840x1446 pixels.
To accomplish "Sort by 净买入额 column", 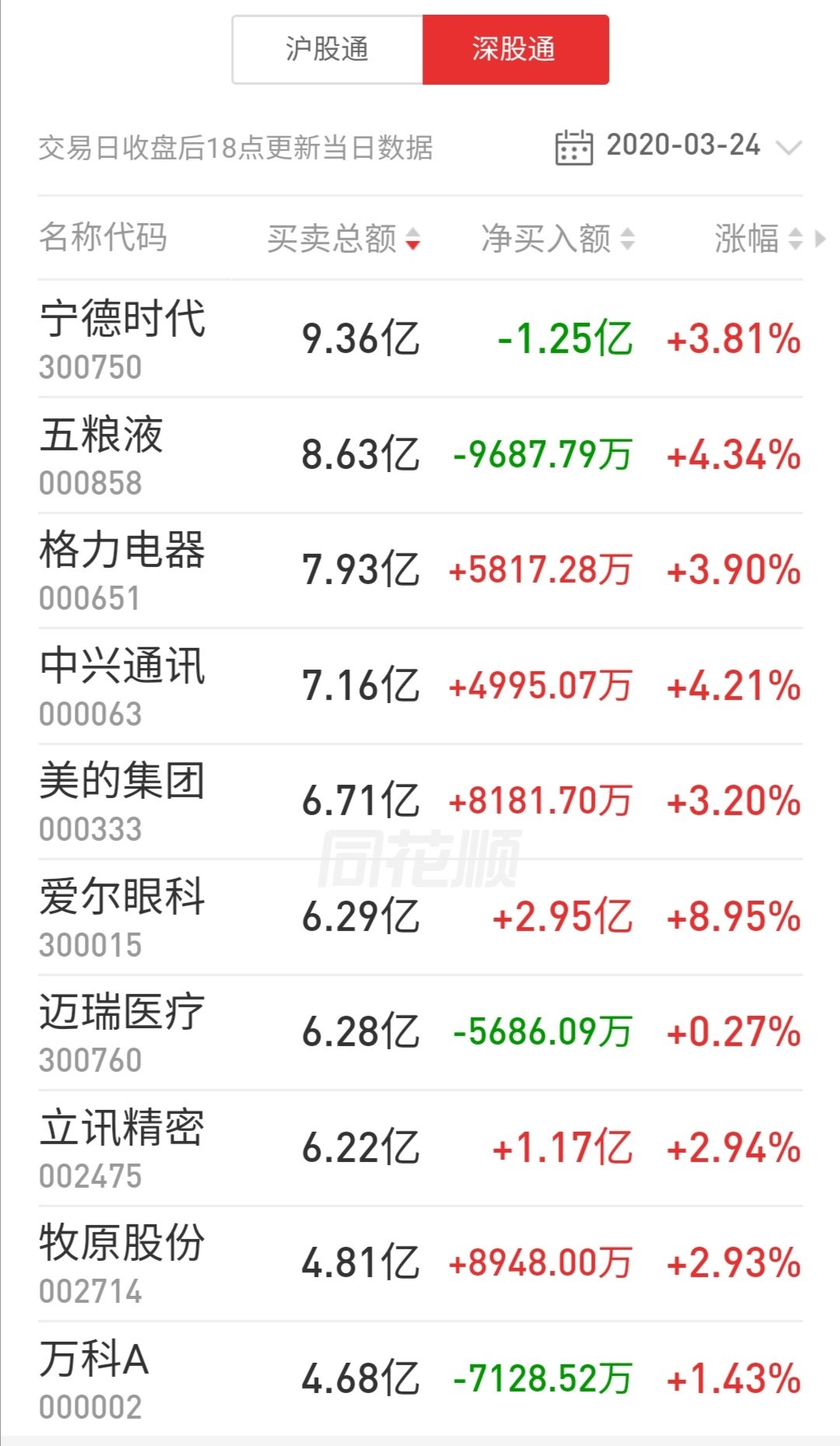I will tap(557, 238).
